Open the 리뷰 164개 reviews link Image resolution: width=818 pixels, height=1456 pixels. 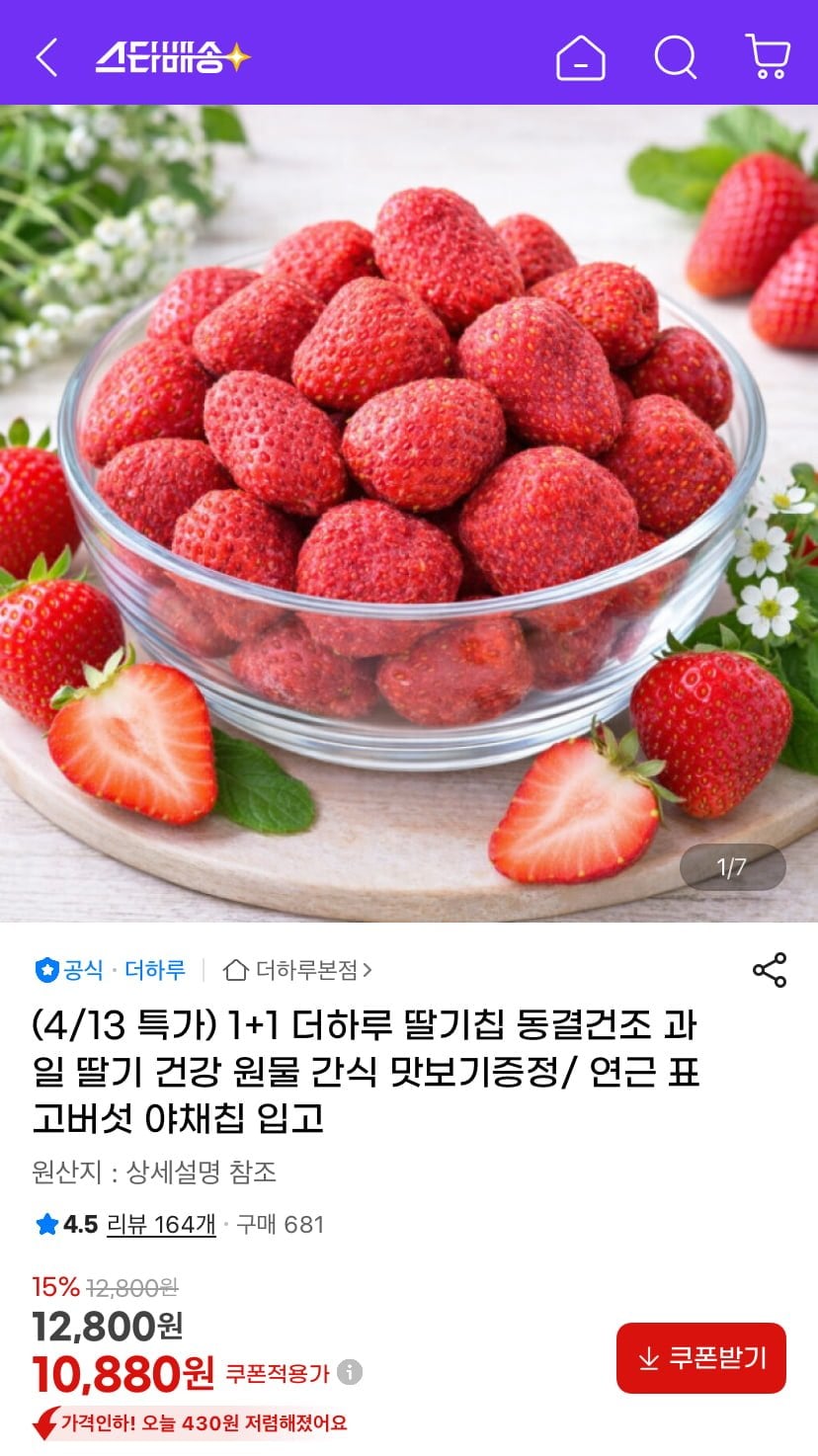coord(161,1225)
